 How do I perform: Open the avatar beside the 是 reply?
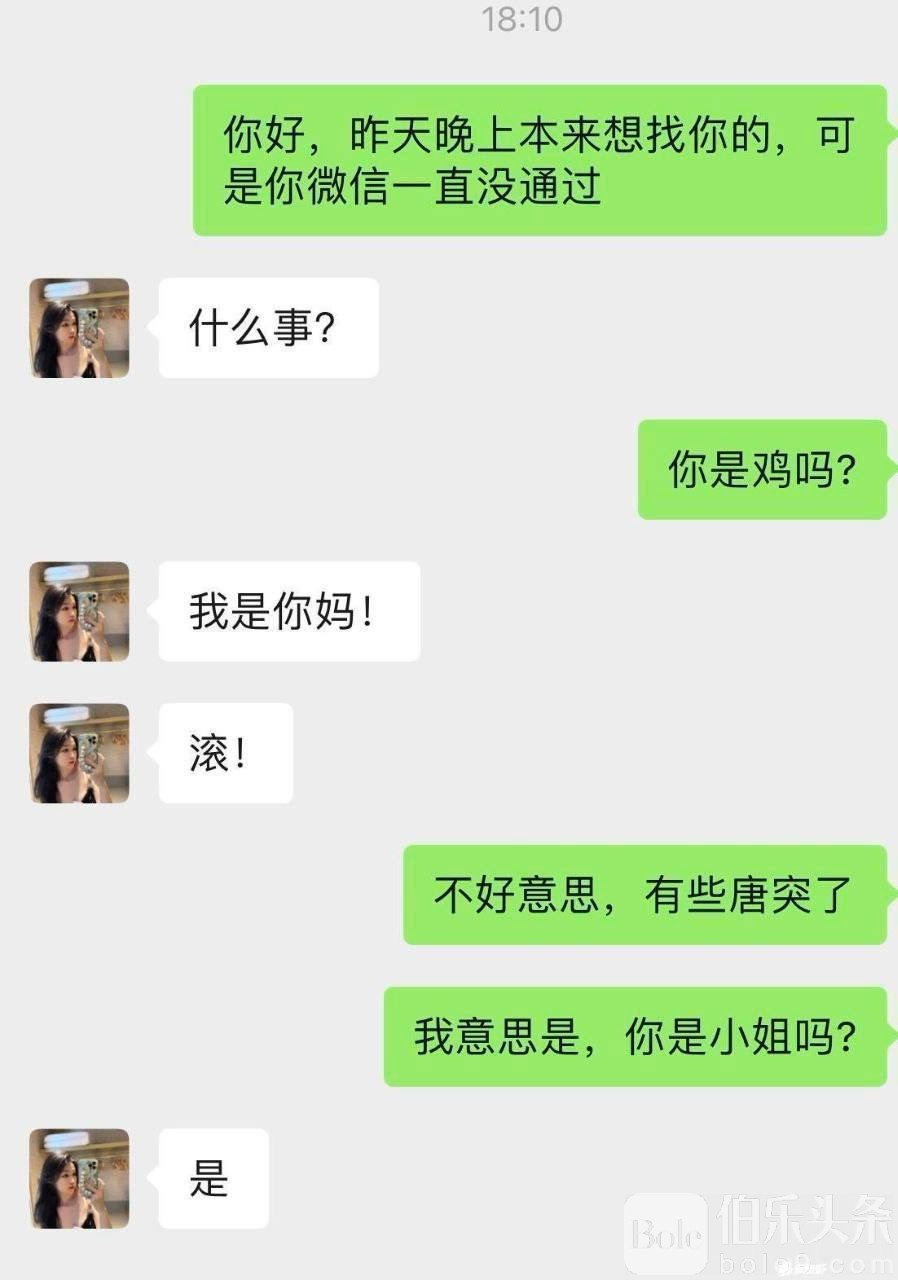pyautogui.click(x=79, y=1178)
